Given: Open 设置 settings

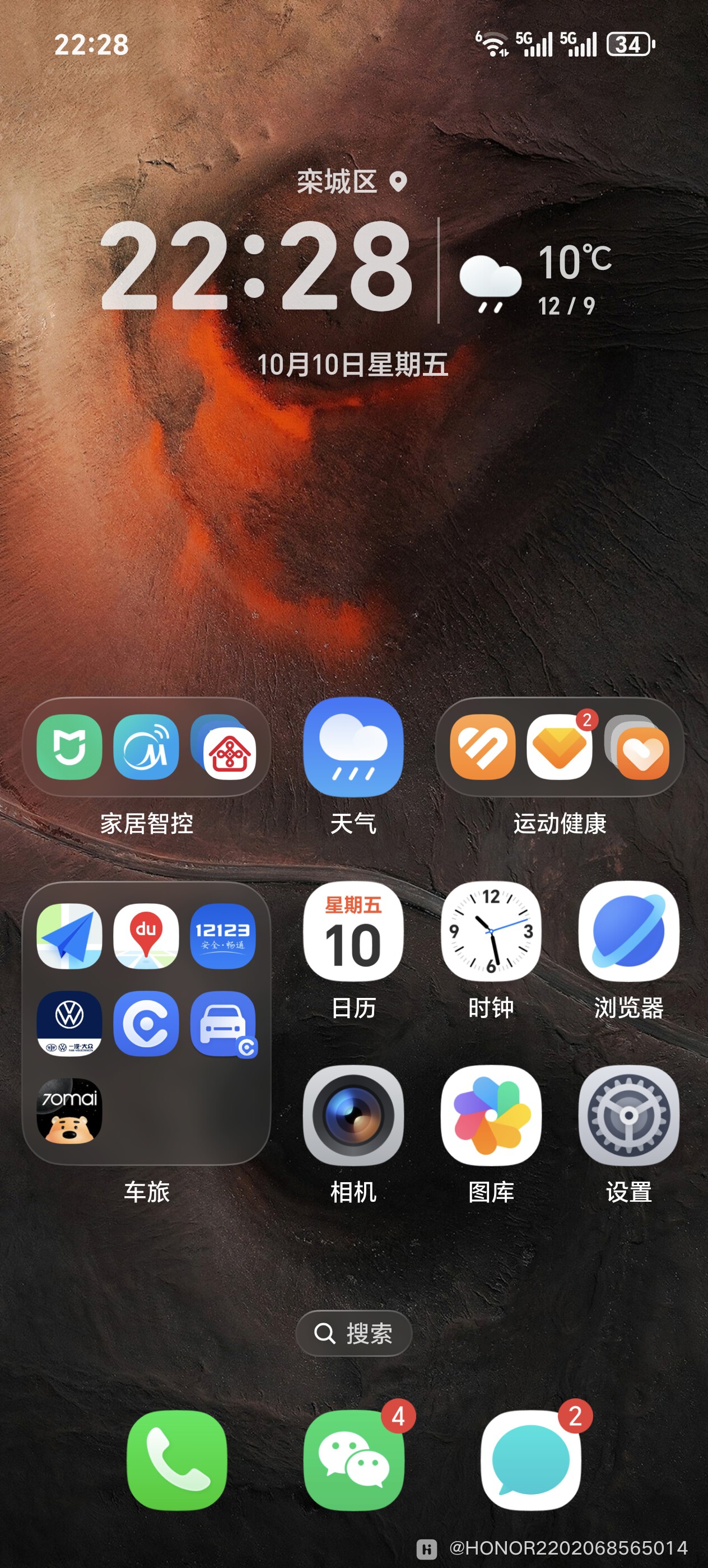Looking at the screenshot, I should [x=629, y=1115].
